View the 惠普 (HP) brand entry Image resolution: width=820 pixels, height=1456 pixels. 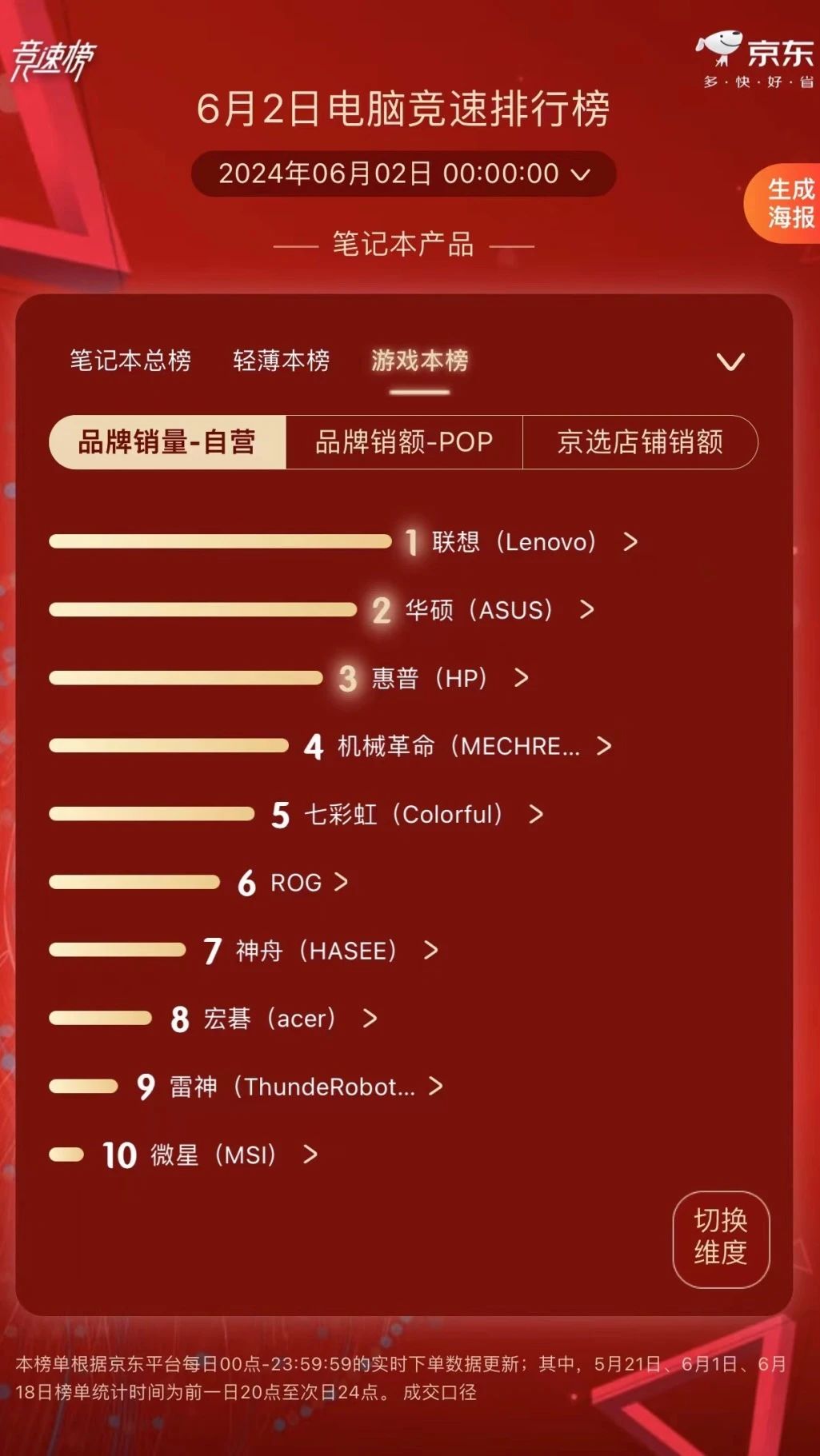point(430,678)
